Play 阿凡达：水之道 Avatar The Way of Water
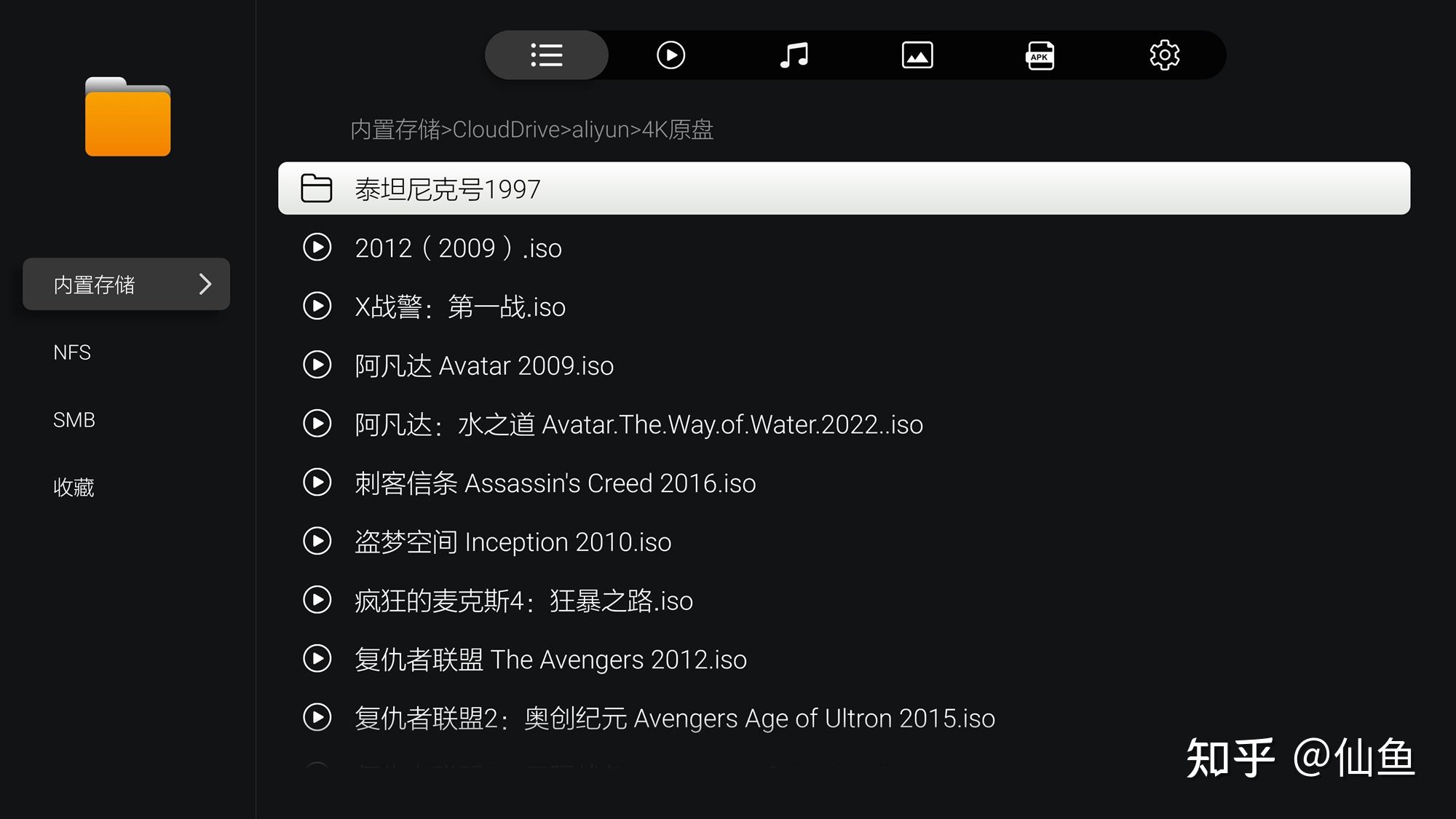The height and width of the screenshot is (819, 1456). point(638,424)
